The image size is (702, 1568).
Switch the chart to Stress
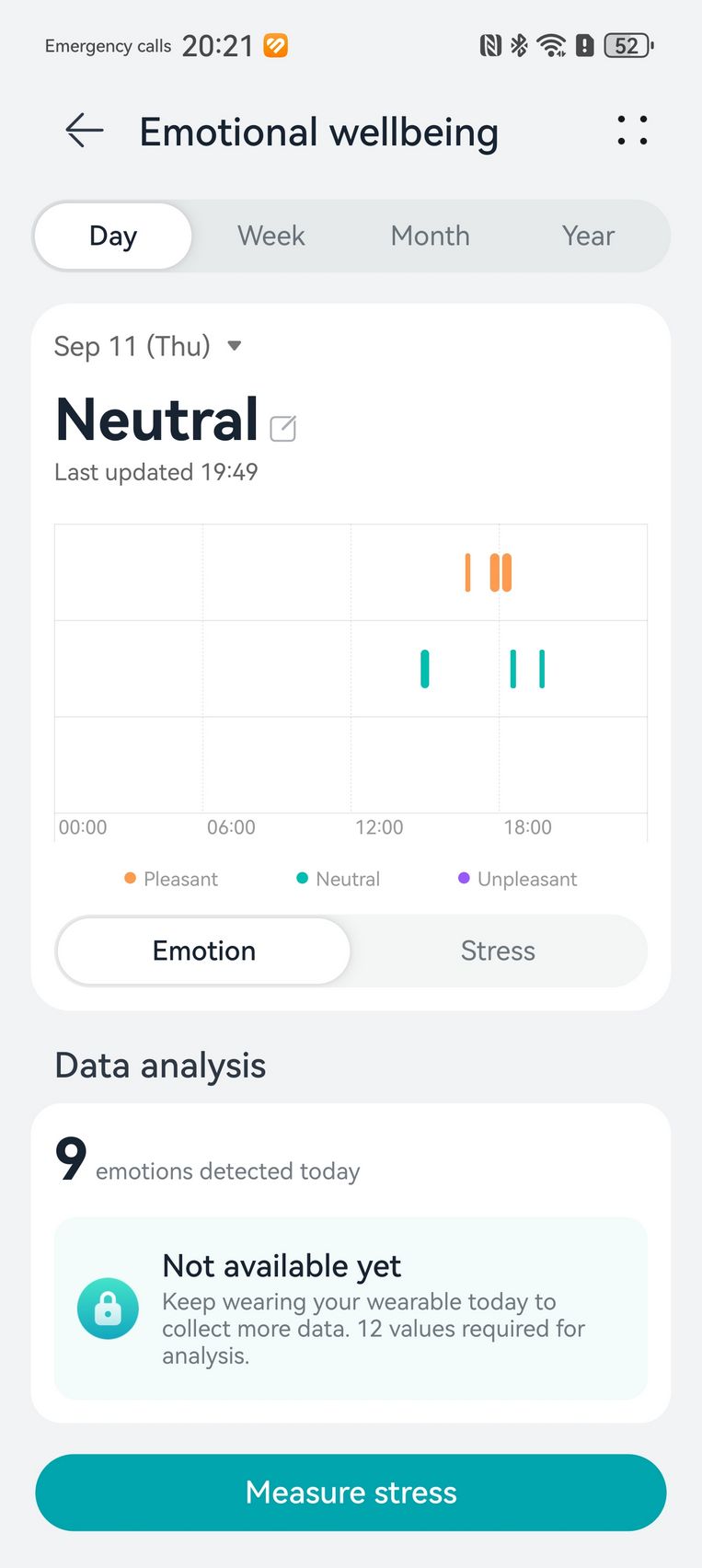(x=498, y=951)
